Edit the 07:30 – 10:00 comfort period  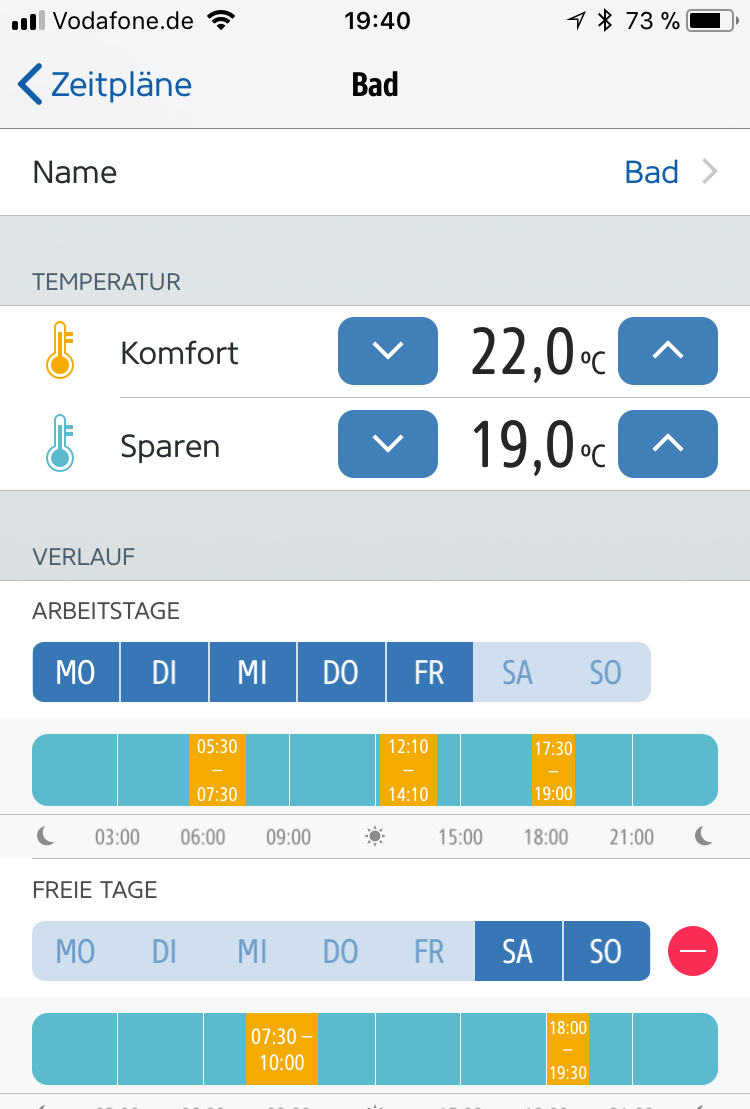281,1049
